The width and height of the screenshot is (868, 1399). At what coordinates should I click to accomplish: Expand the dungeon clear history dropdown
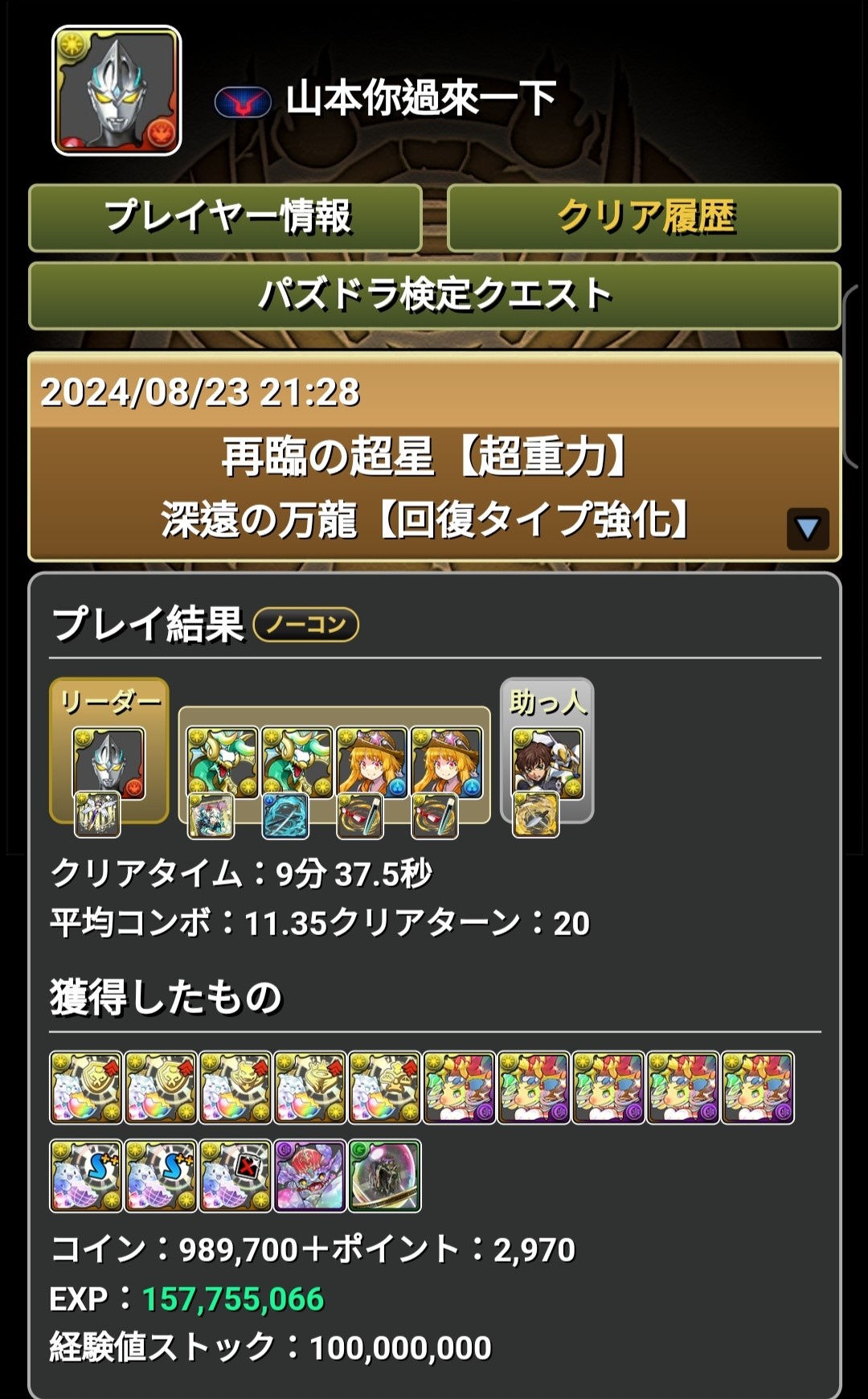pyautogui.click(x=807, y=528)
